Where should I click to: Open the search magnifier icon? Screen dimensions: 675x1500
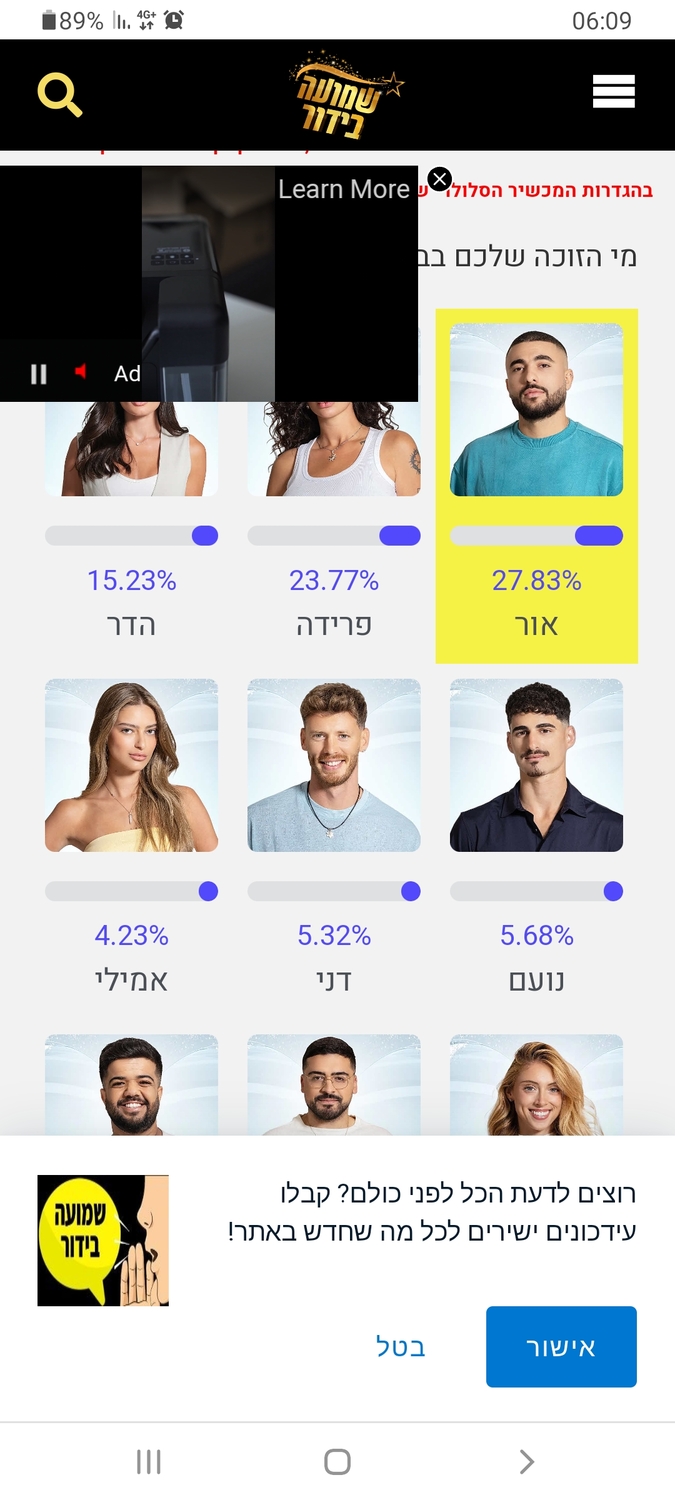(x=59, y=94)
